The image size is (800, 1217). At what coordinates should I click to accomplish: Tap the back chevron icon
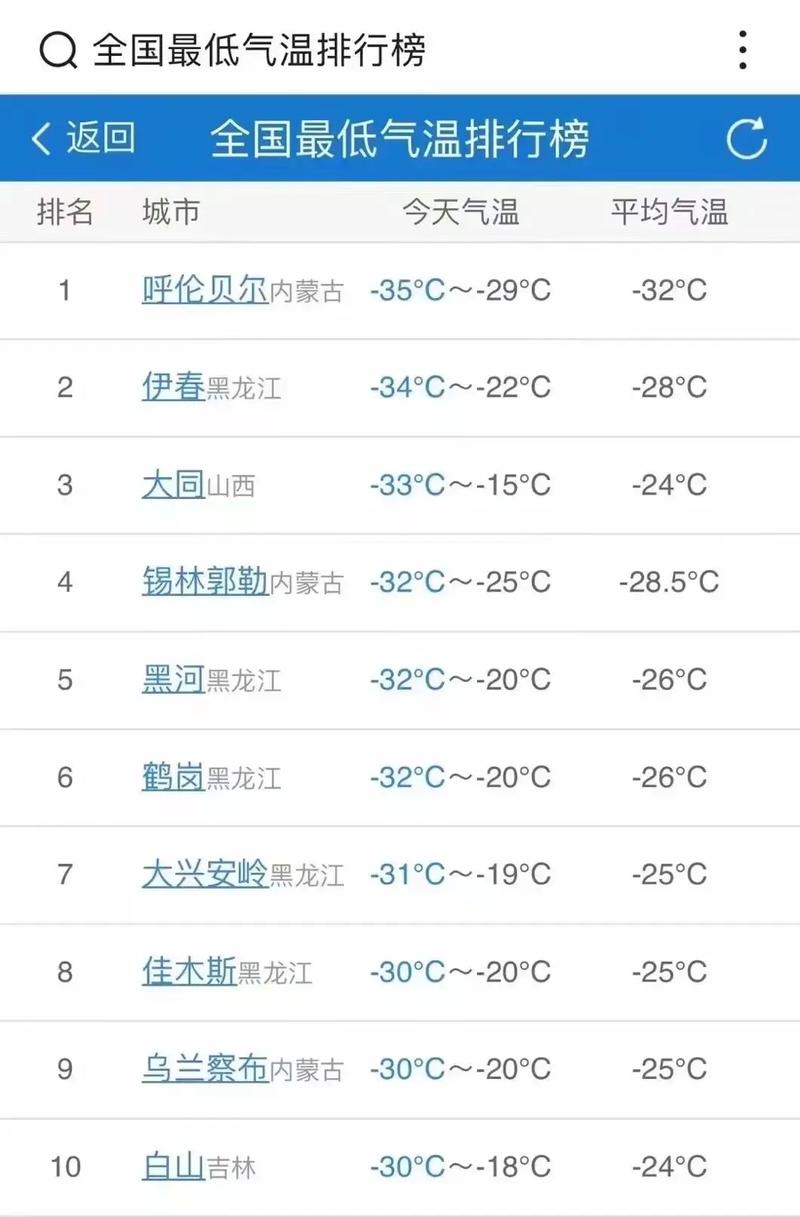(41, 137)
